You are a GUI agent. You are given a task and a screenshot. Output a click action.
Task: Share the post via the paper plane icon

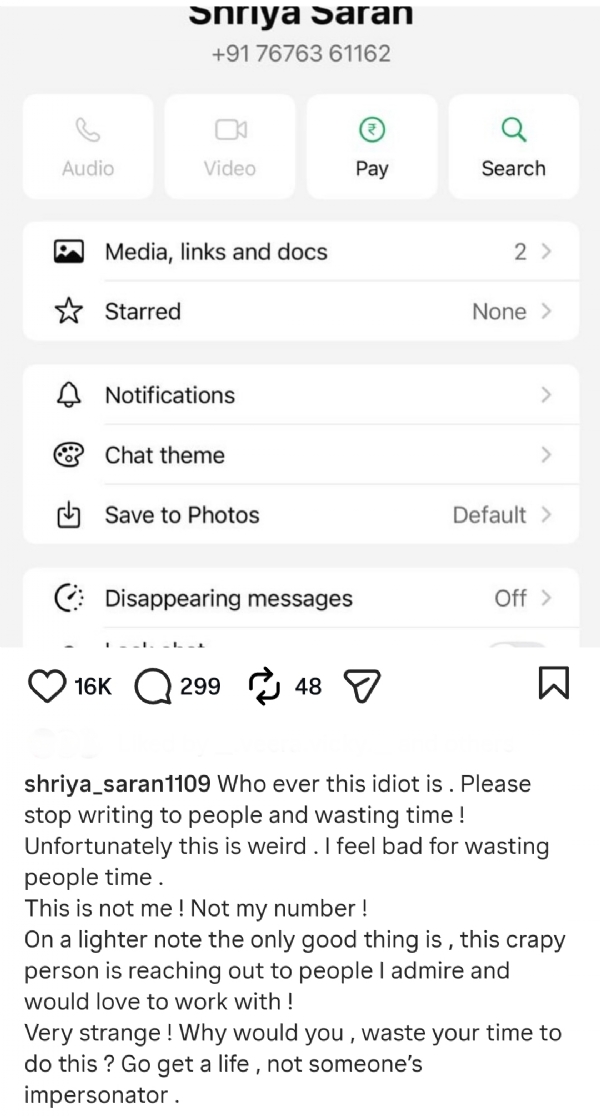[x=363, y=686]
